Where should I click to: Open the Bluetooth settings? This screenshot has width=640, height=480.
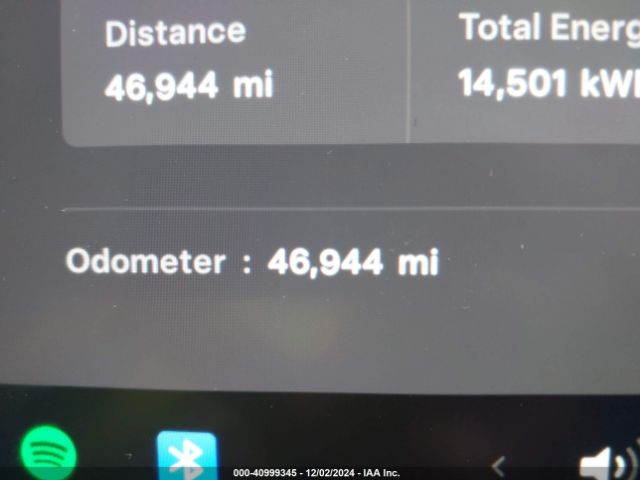pyautogui.click(x=187, y=457)
